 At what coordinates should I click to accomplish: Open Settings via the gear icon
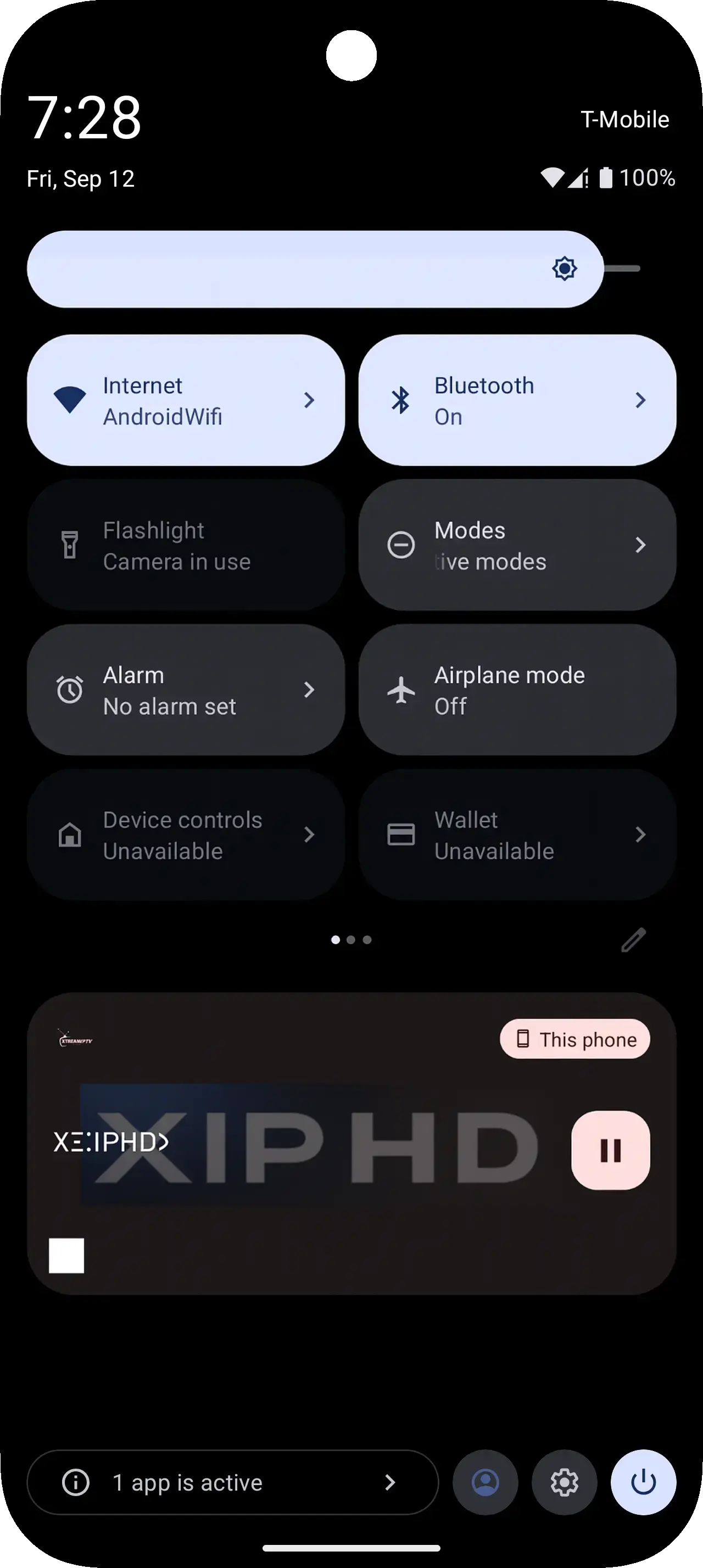coord(564,1482)
